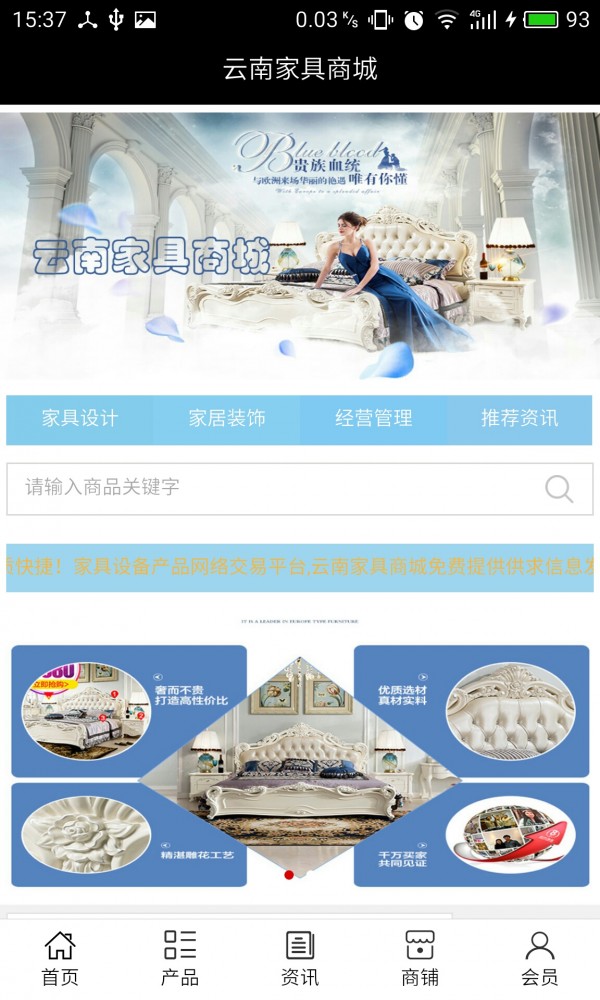The image size is (600, 1000).
Task: Open the 家具设计 category
Action: tap(80, 419)
